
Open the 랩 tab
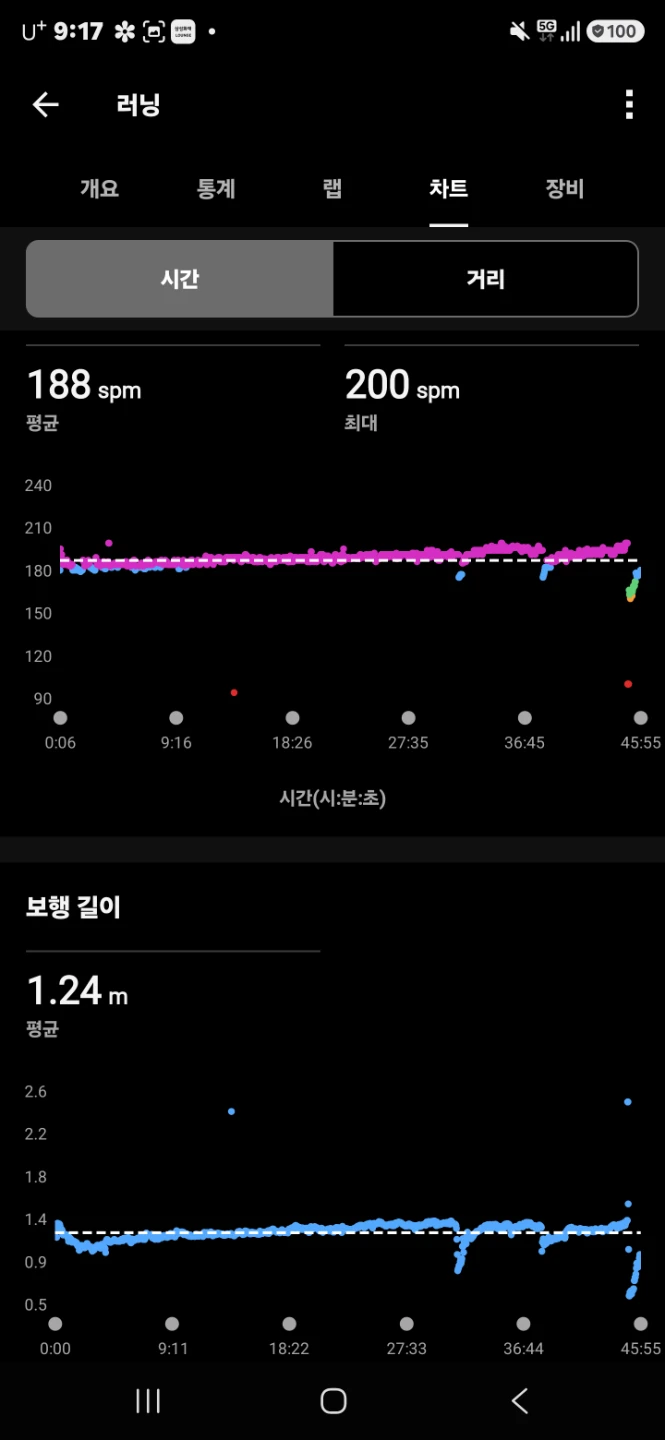(333, 188)
